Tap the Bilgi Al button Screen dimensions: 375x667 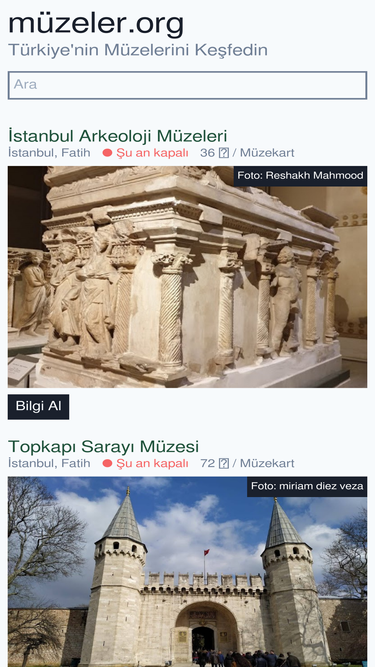pyautogui.click(x=38, y=407)
